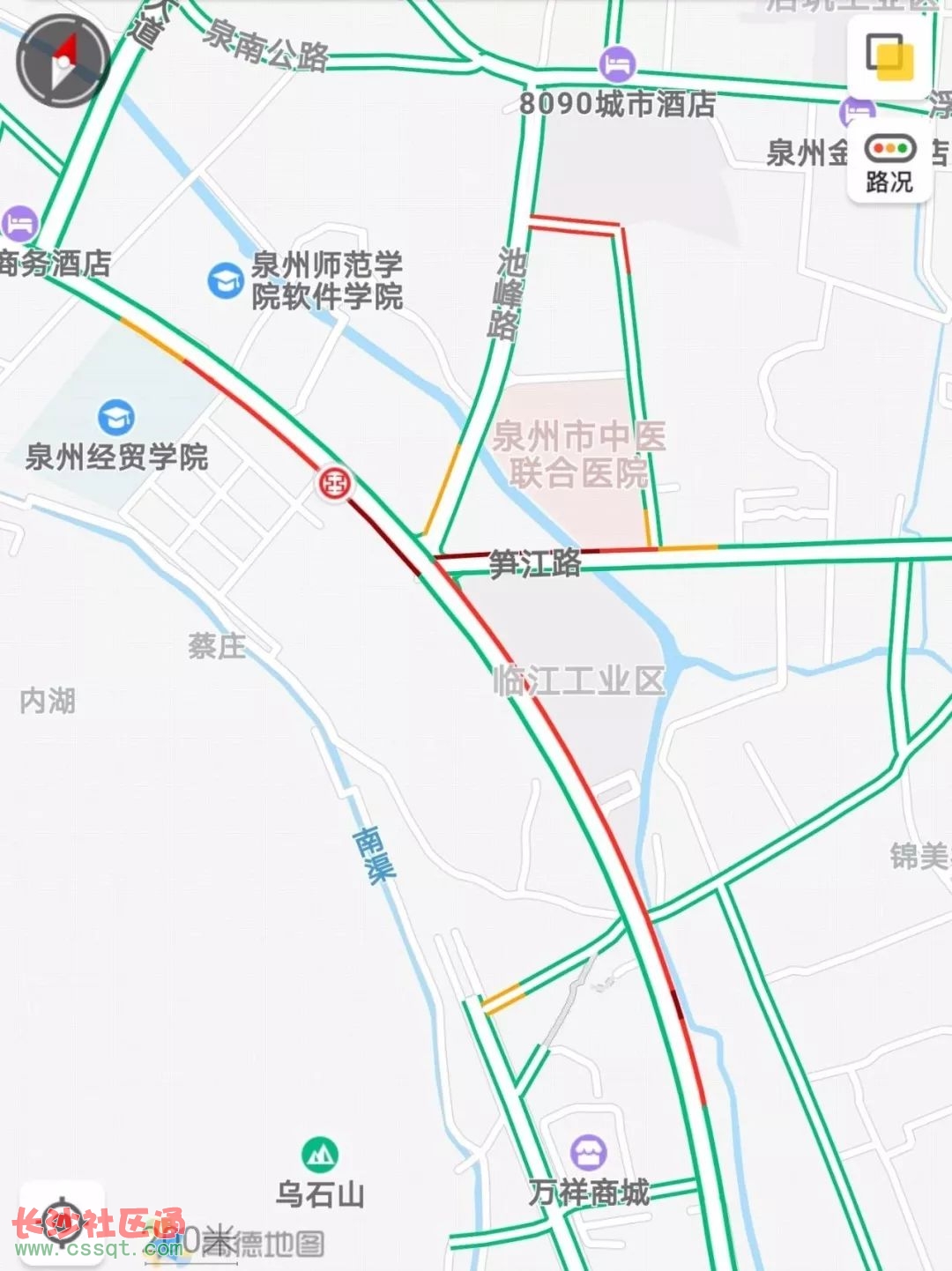Viewport: 952px width, 1271px height.
Task: Toggle the 路况 traffic overlay
Action: point(889,163)
